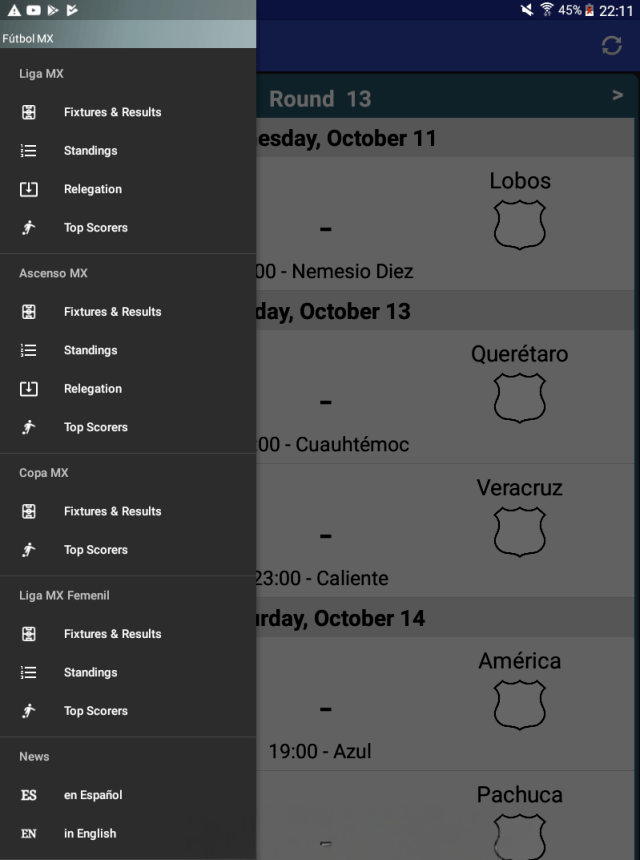Viewport: 640px width, 860px height.
Task: Open Liga MX Femenil Fixtures & Results
Action: 112,634
